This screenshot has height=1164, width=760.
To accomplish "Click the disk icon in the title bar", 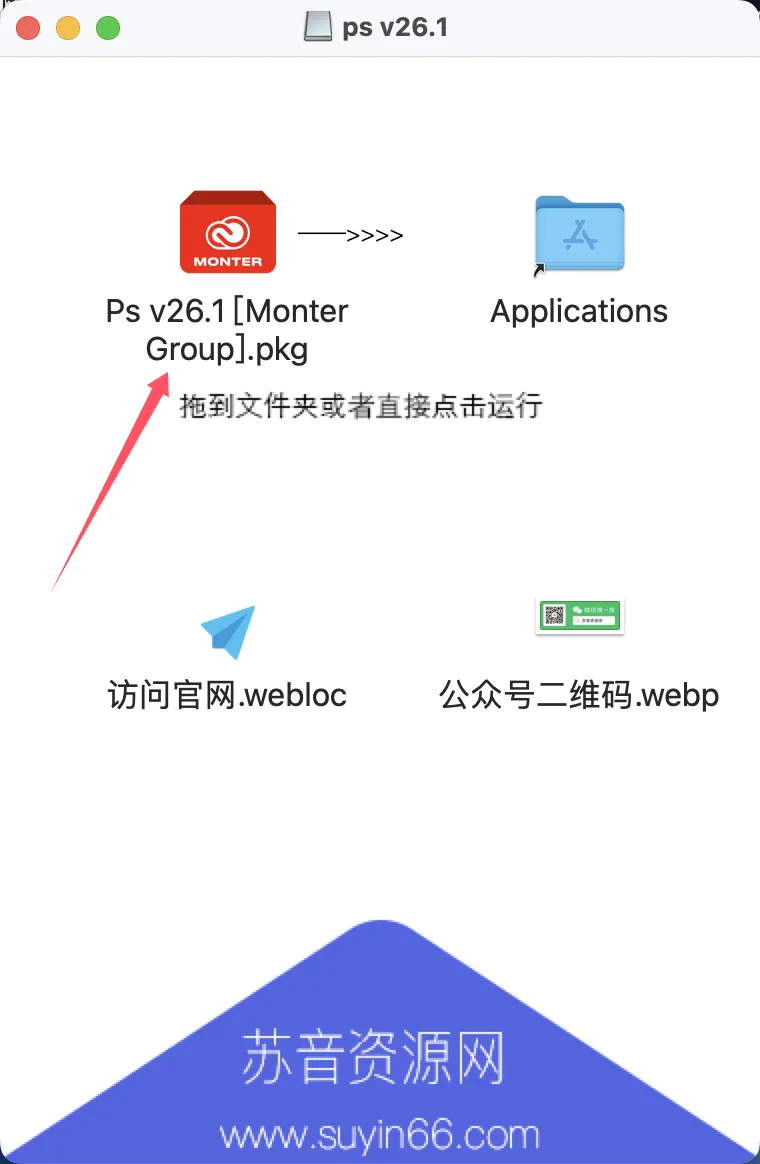I will [x=318, y=26].
